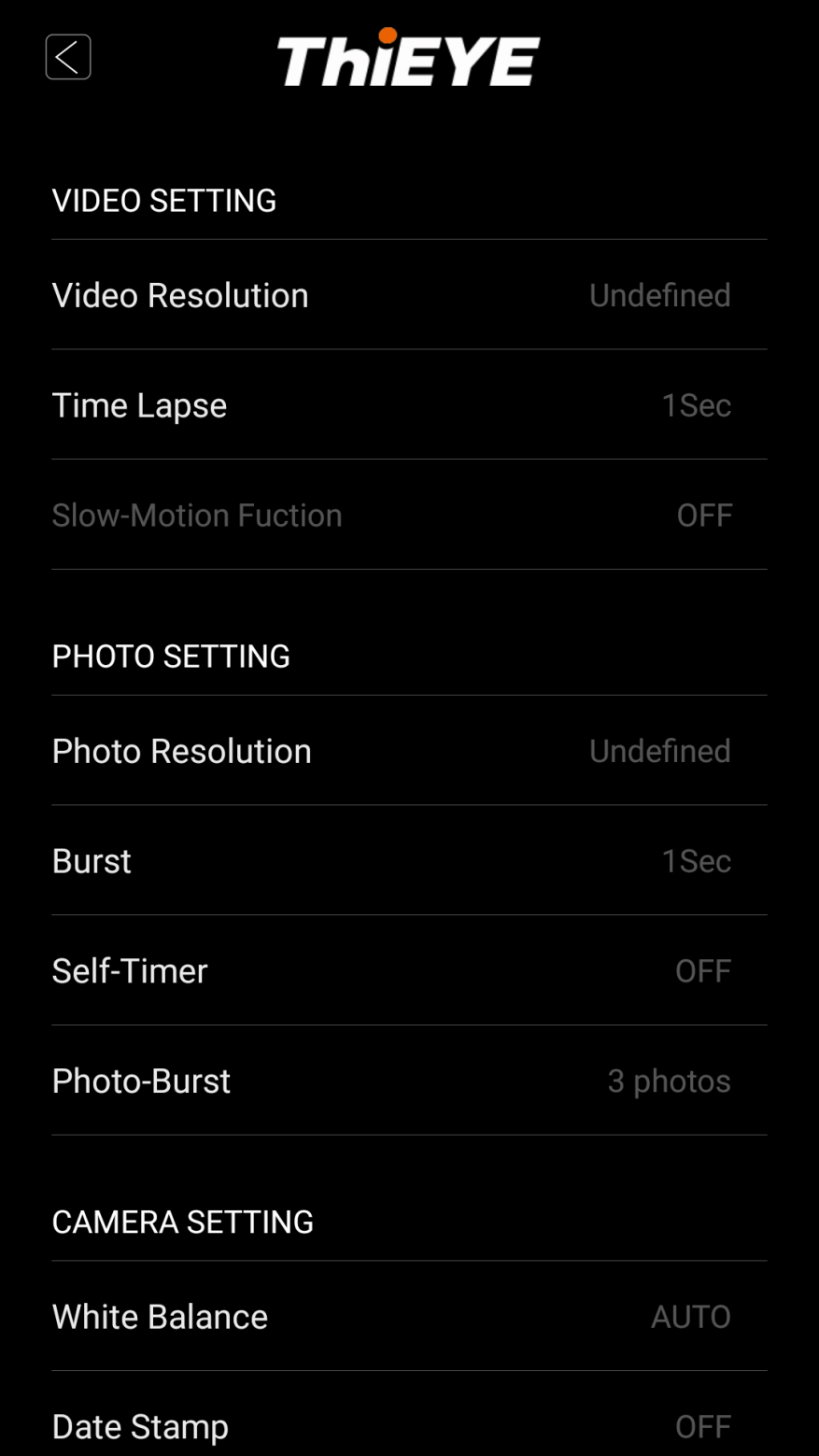The image size is (819, 1456).
Task: Open the Video Resolution setting
Action: [409, 295]
